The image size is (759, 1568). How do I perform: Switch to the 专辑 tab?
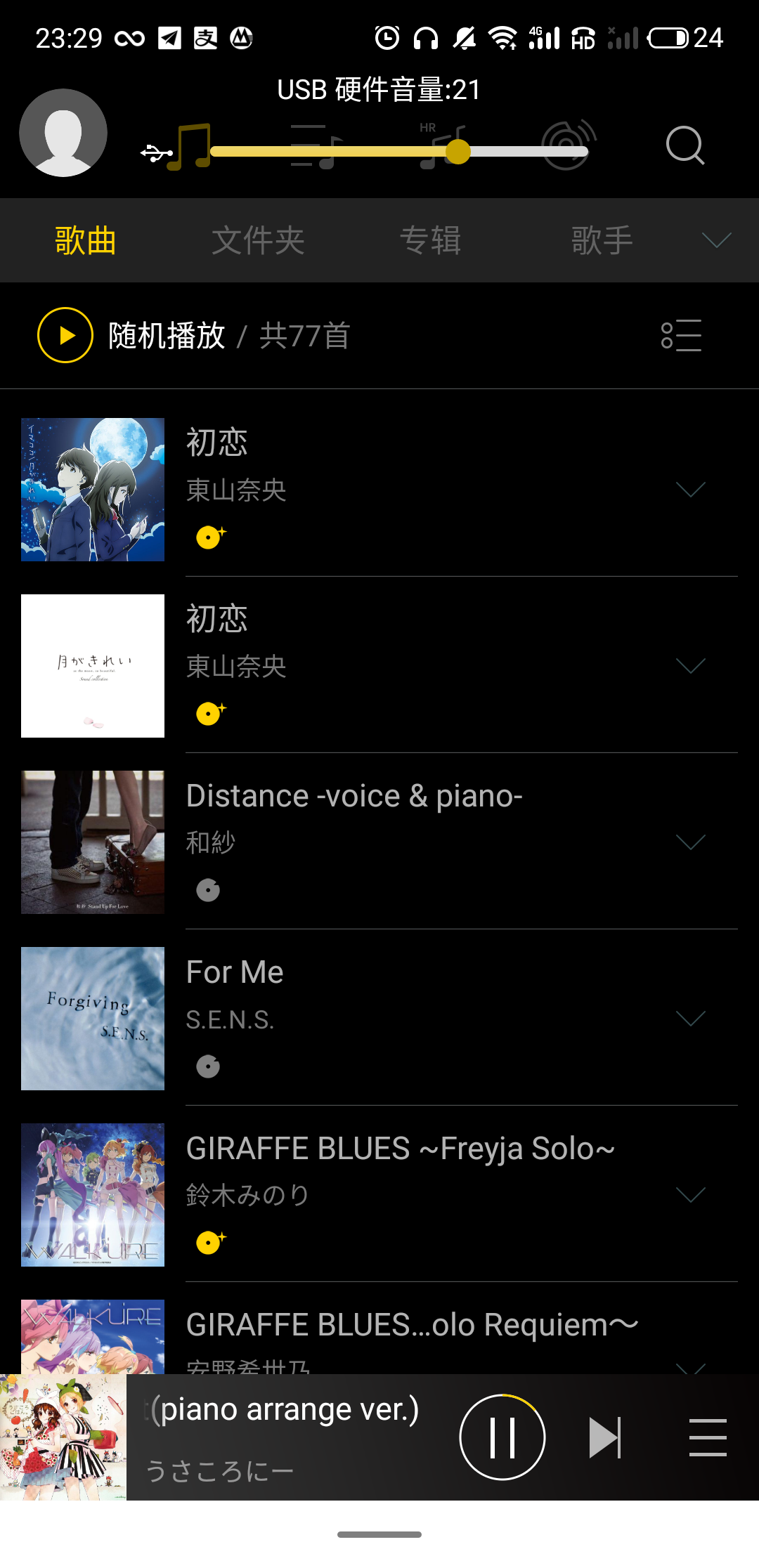[x=430, y=241]
